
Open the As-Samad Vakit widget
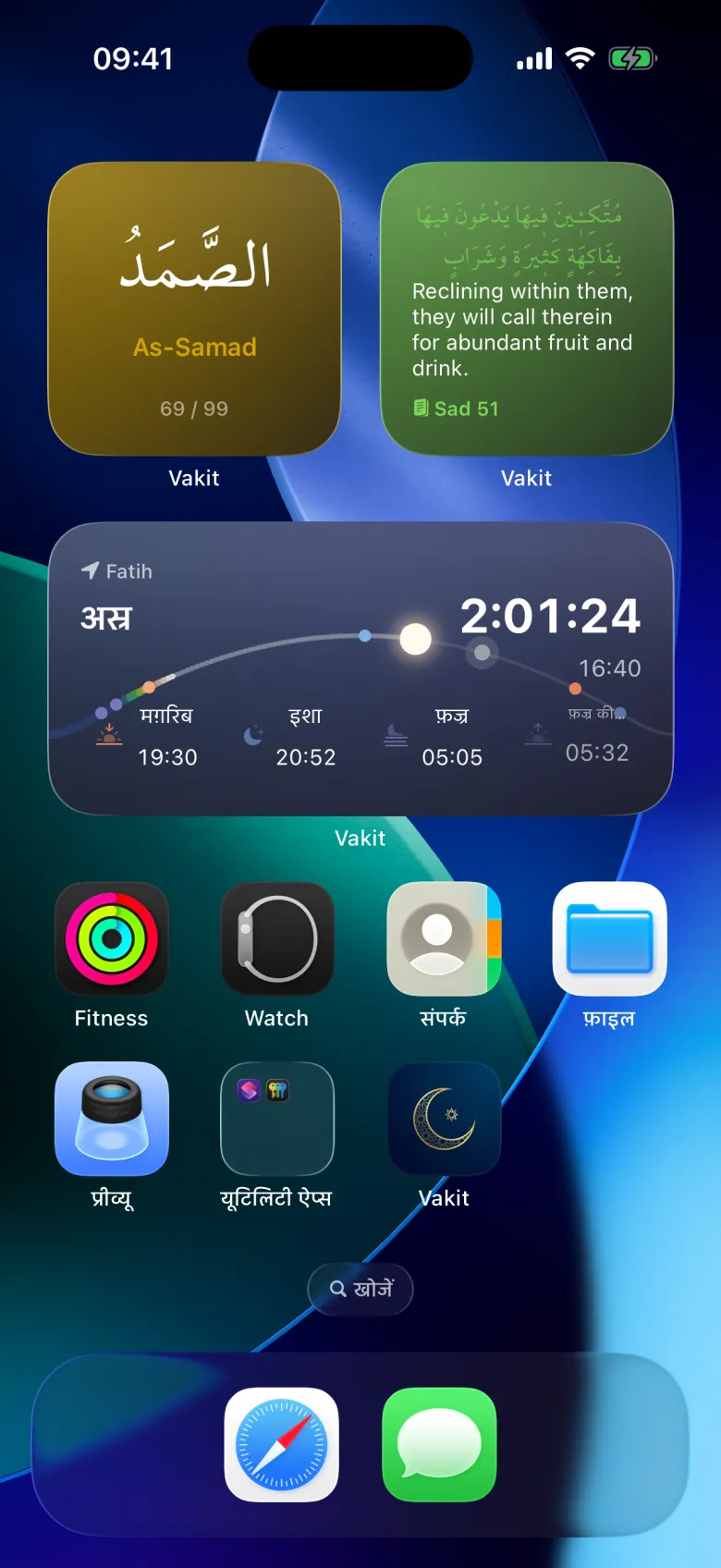194,309
